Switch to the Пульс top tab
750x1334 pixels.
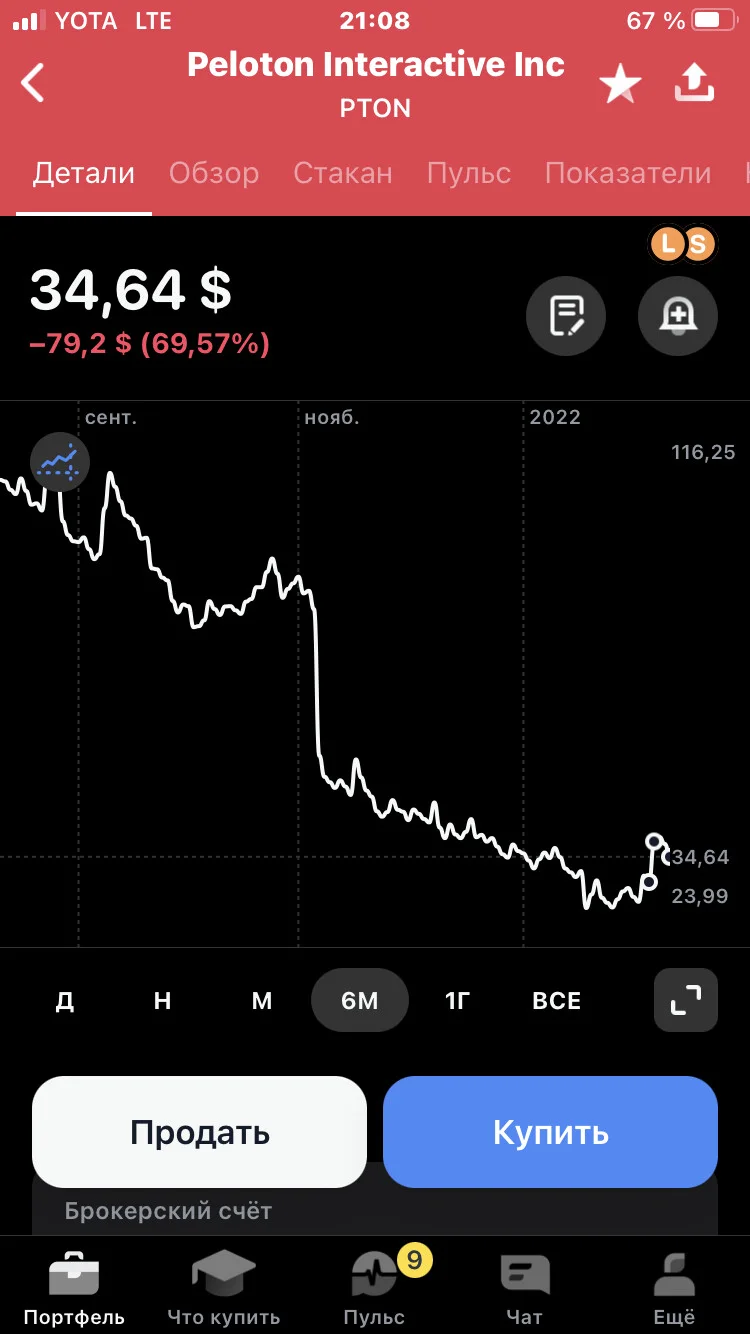tap(469, 173)
